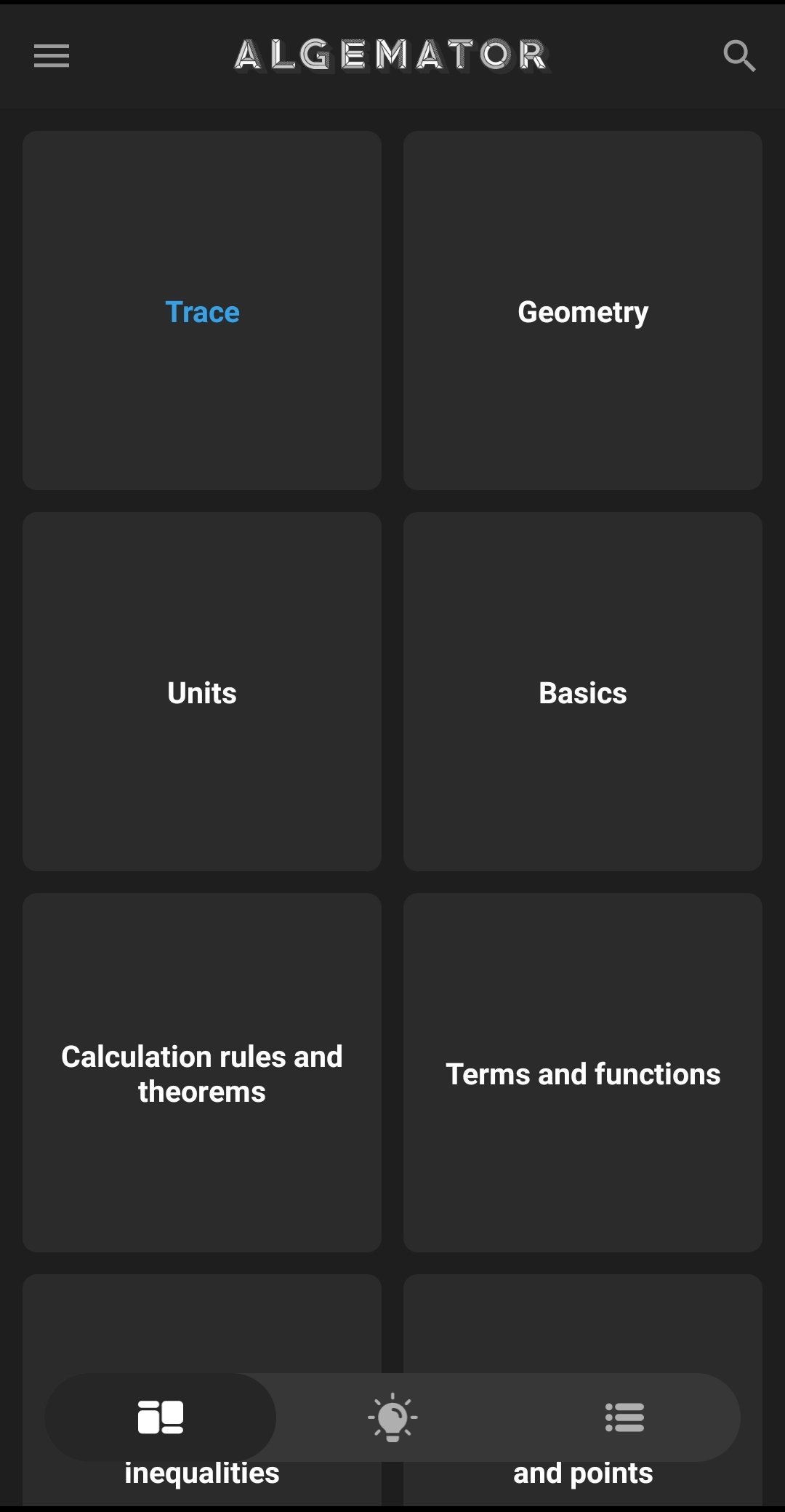
Task: Switch to the list view tab
Action: click(624, 1417)
